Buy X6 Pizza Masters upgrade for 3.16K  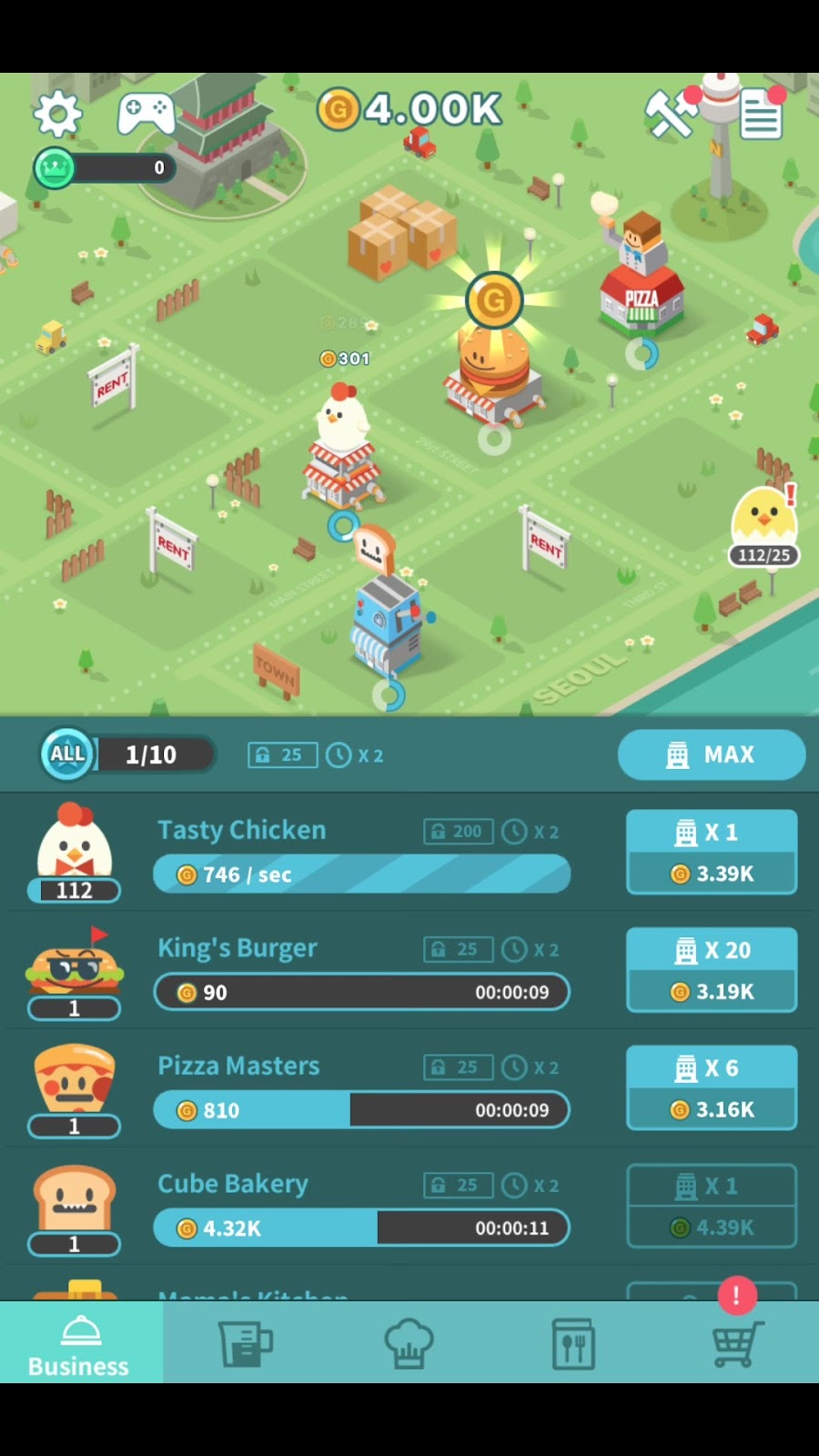711,1088
